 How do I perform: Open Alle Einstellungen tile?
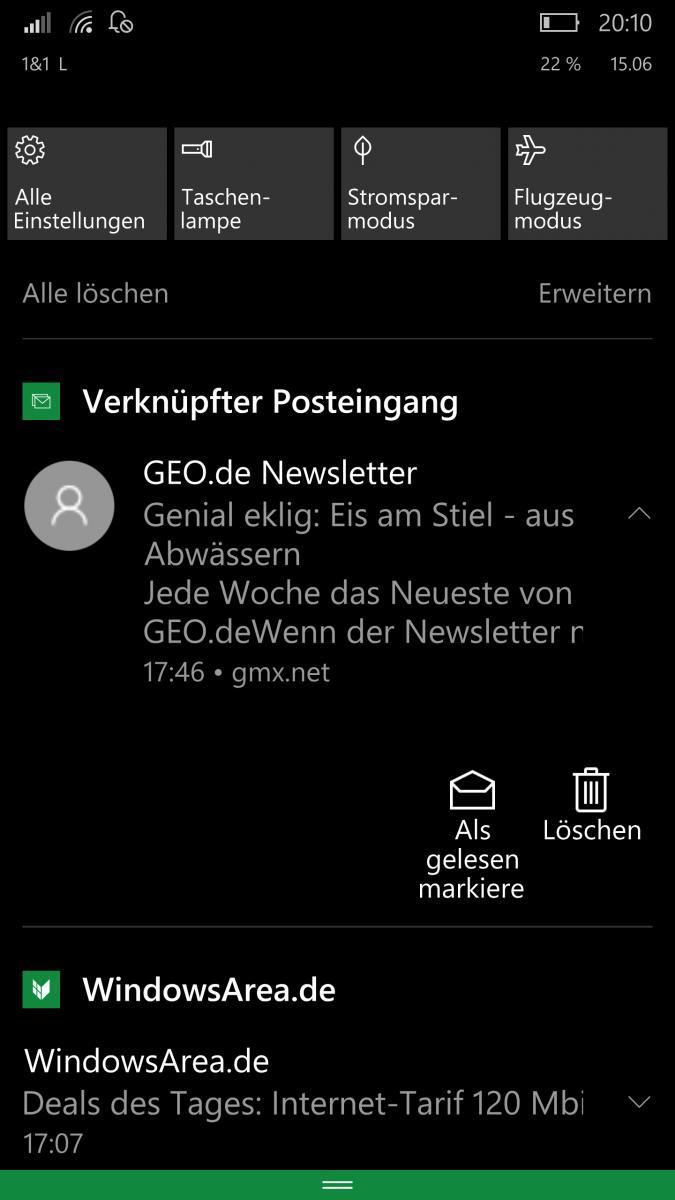(87, 183)
